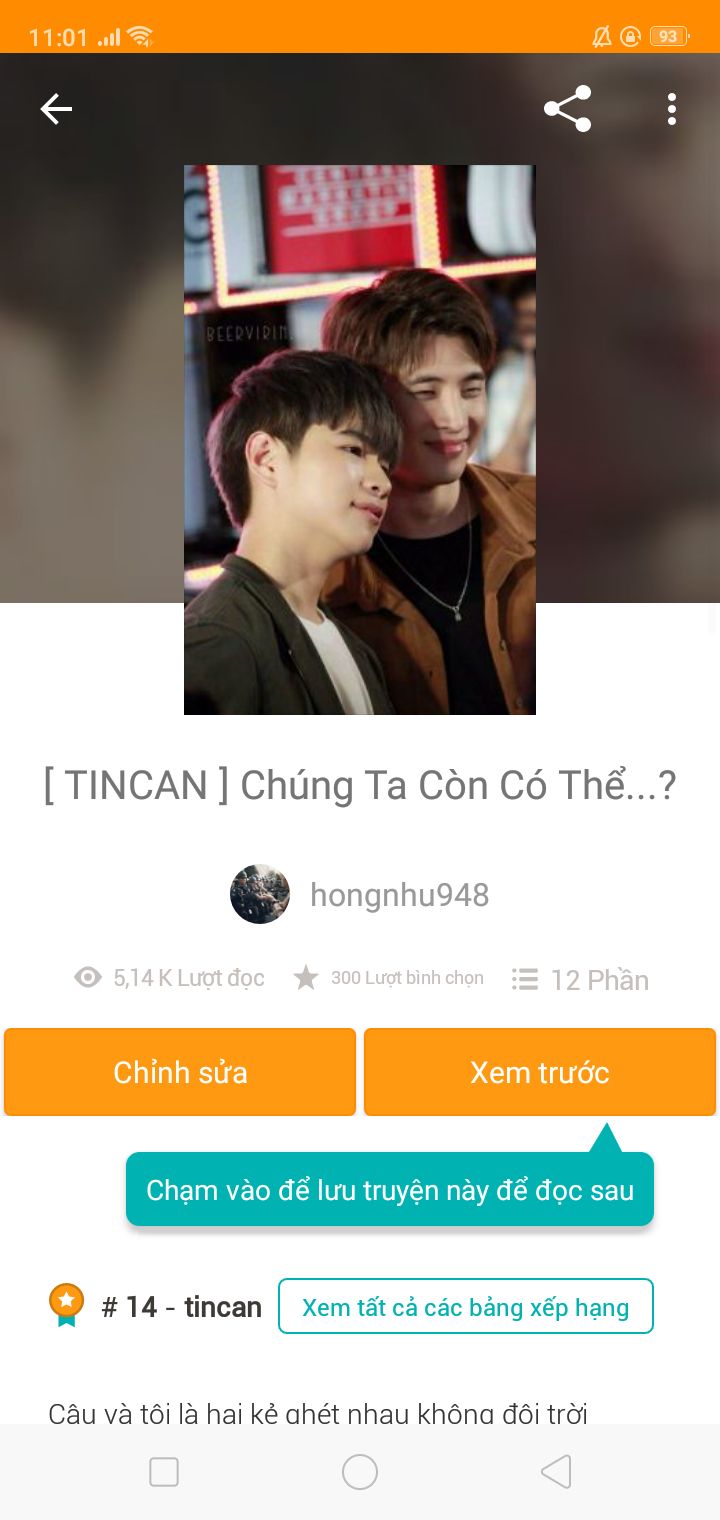Open the story cover image
Image resolution: width=720 pixels, height=1520 pixels.
[360, 440]
